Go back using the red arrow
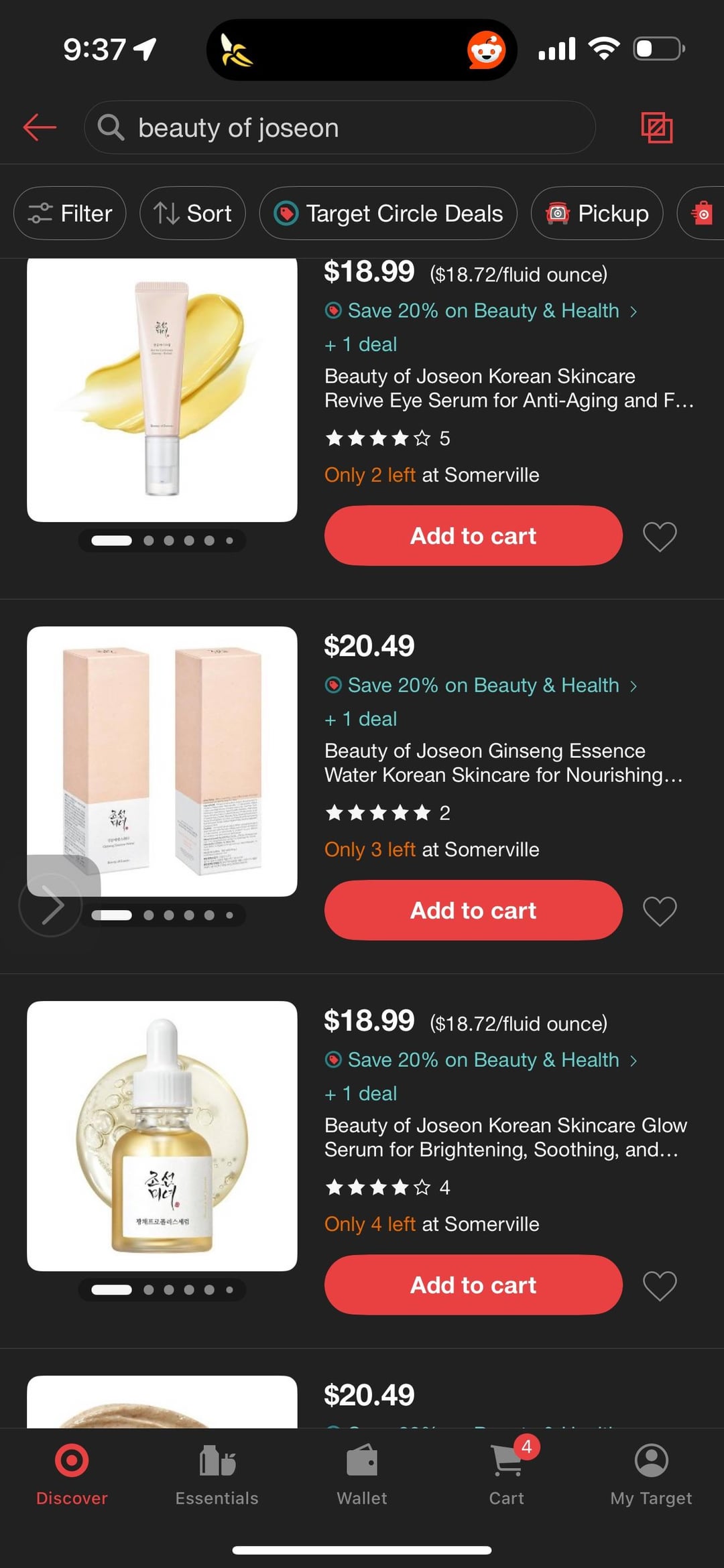724x1568 pixels. click(40, 127)
